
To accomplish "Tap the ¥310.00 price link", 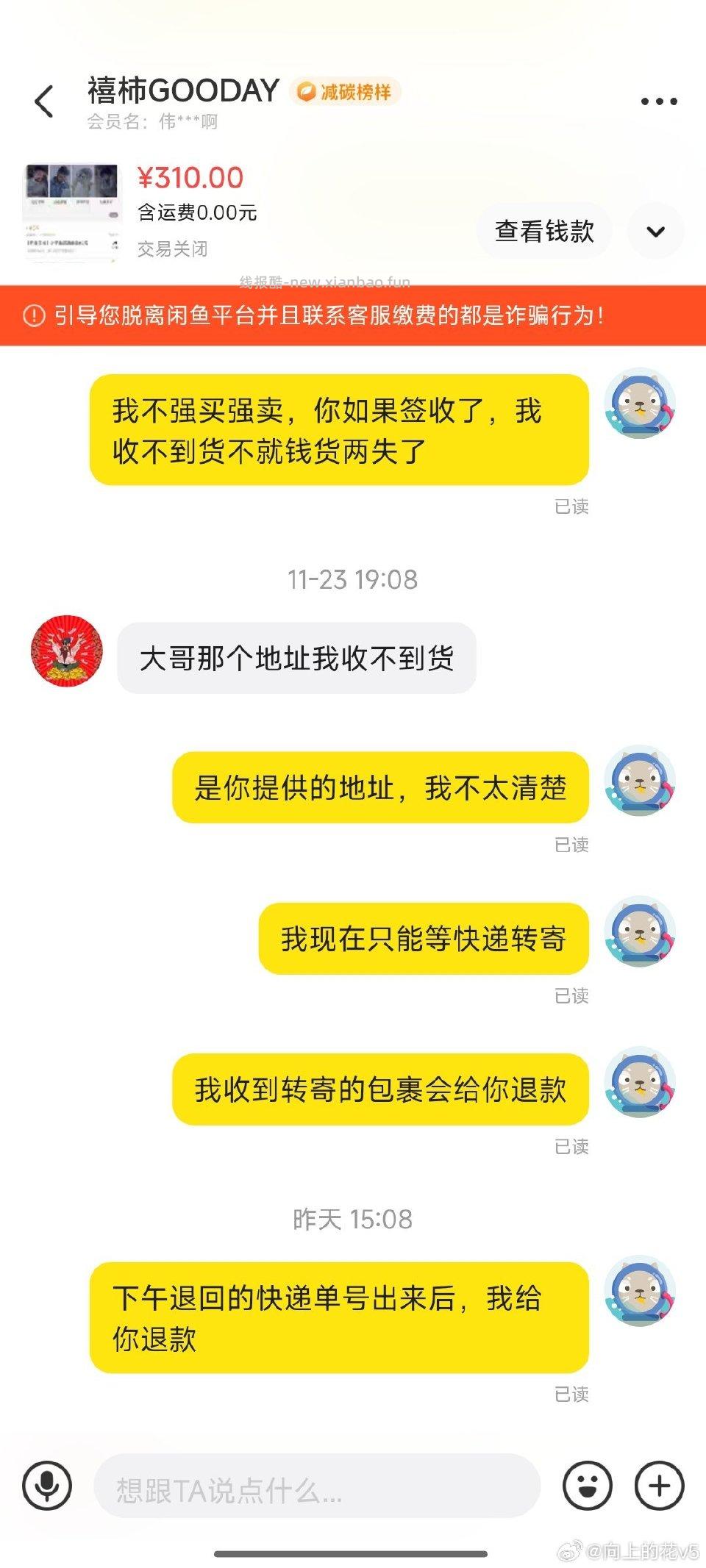I will pos(189,178).
